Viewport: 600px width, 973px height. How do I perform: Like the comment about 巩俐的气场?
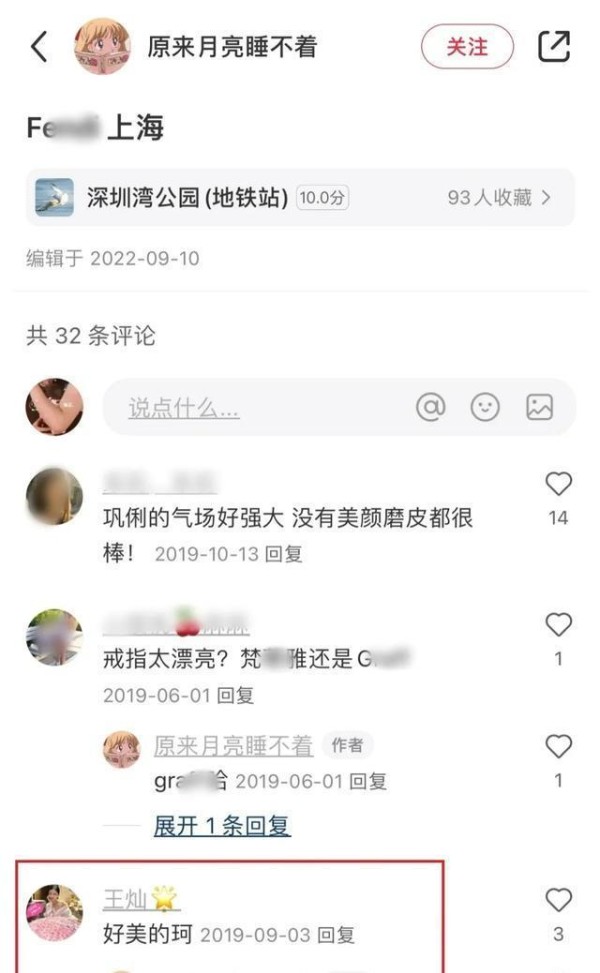pos(558,485)
